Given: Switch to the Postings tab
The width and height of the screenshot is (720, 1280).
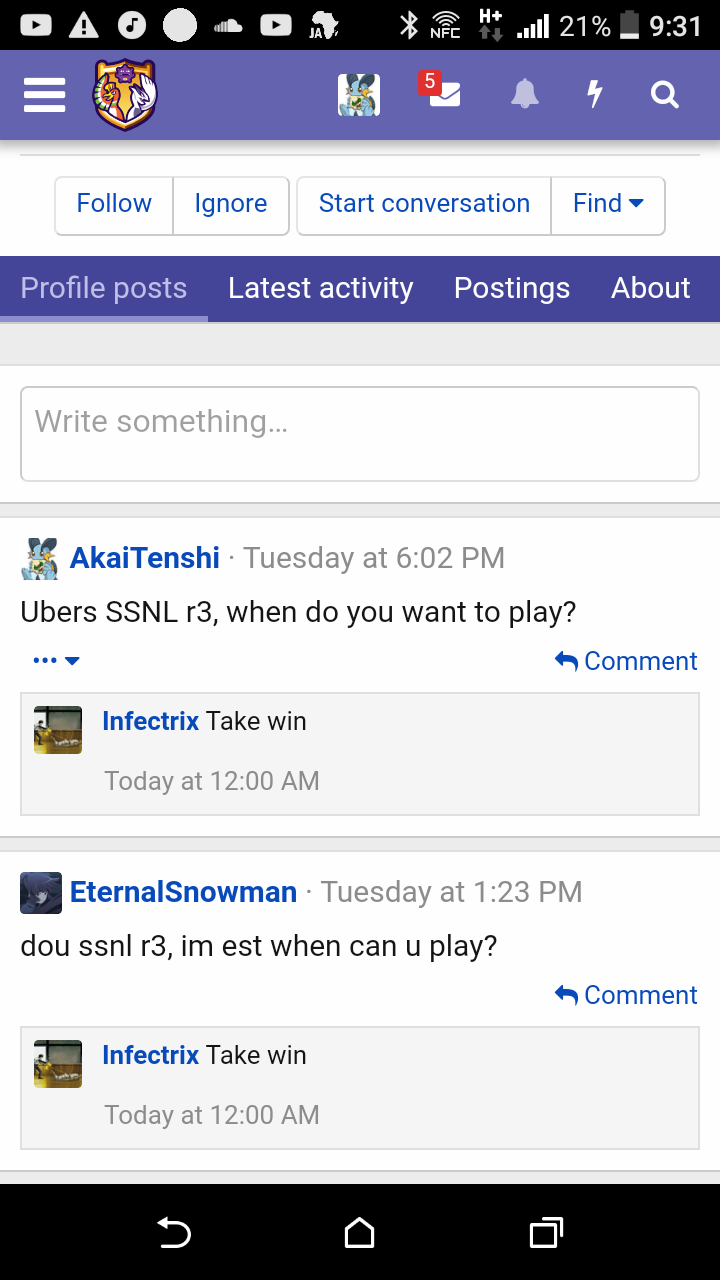Looking at the screenshot, I should [x=512, y=289].
